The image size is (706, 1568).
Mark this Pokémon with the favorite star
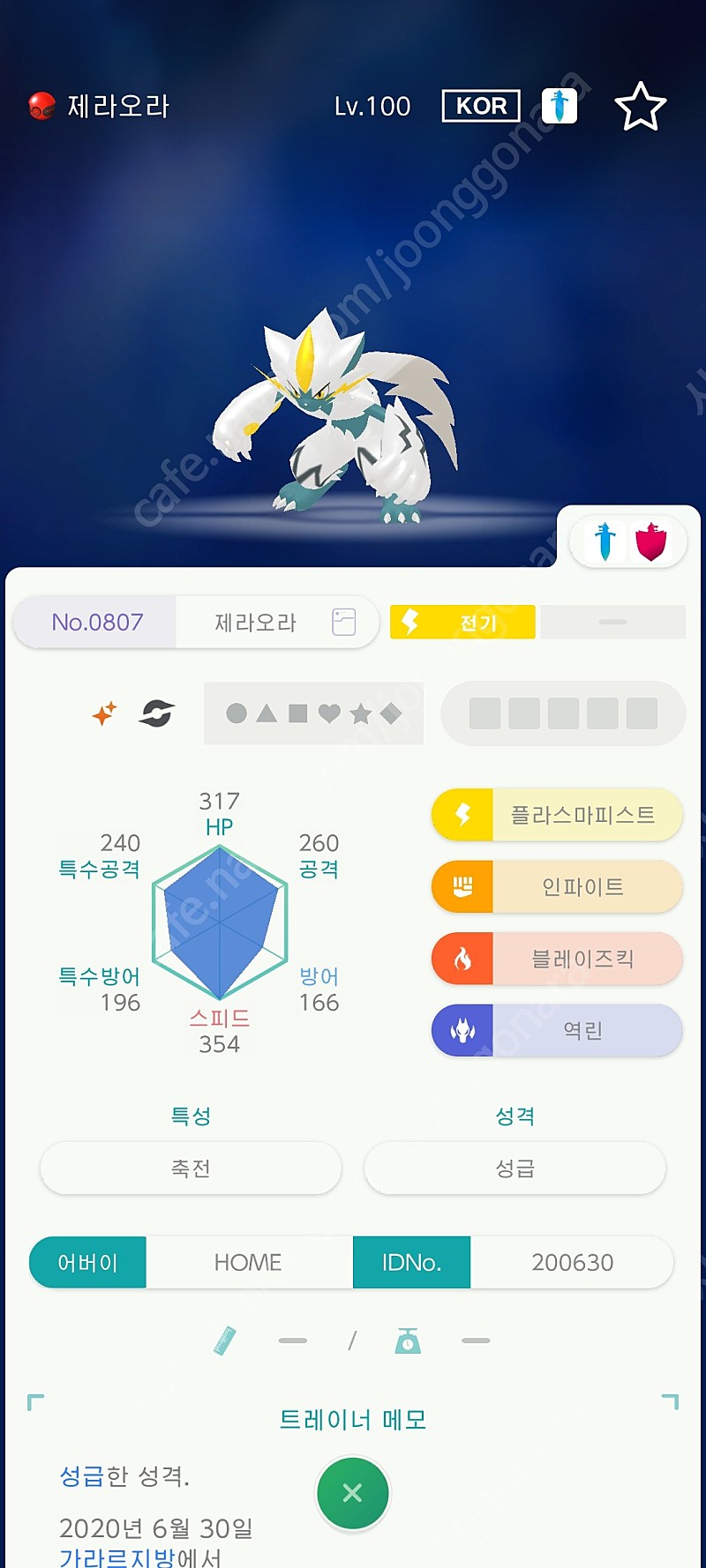click(x=640, y=107)
